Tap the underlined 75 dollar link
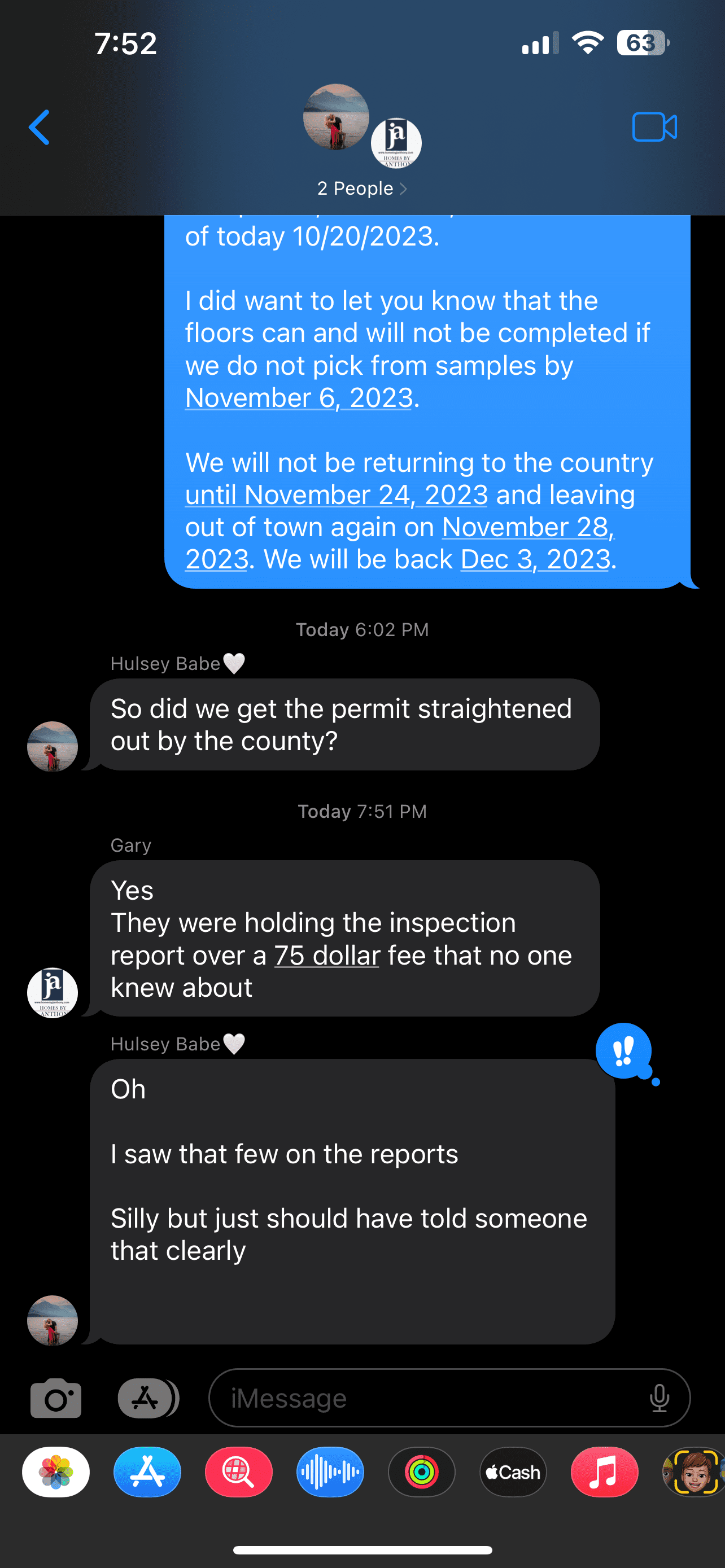 click(327, 956)
